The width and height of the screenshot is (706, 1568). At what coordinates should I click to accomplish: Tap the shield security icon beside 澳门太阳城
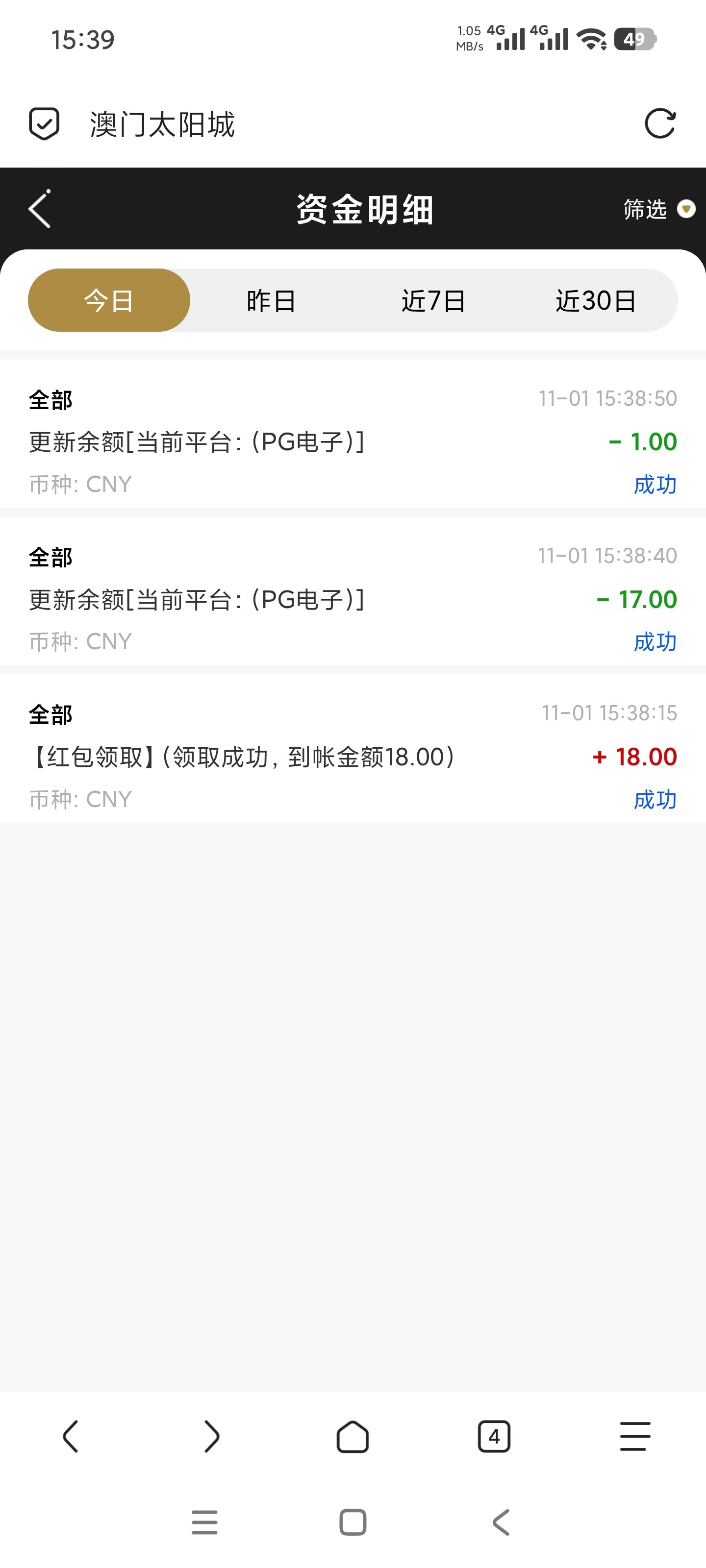pos(45,124)
